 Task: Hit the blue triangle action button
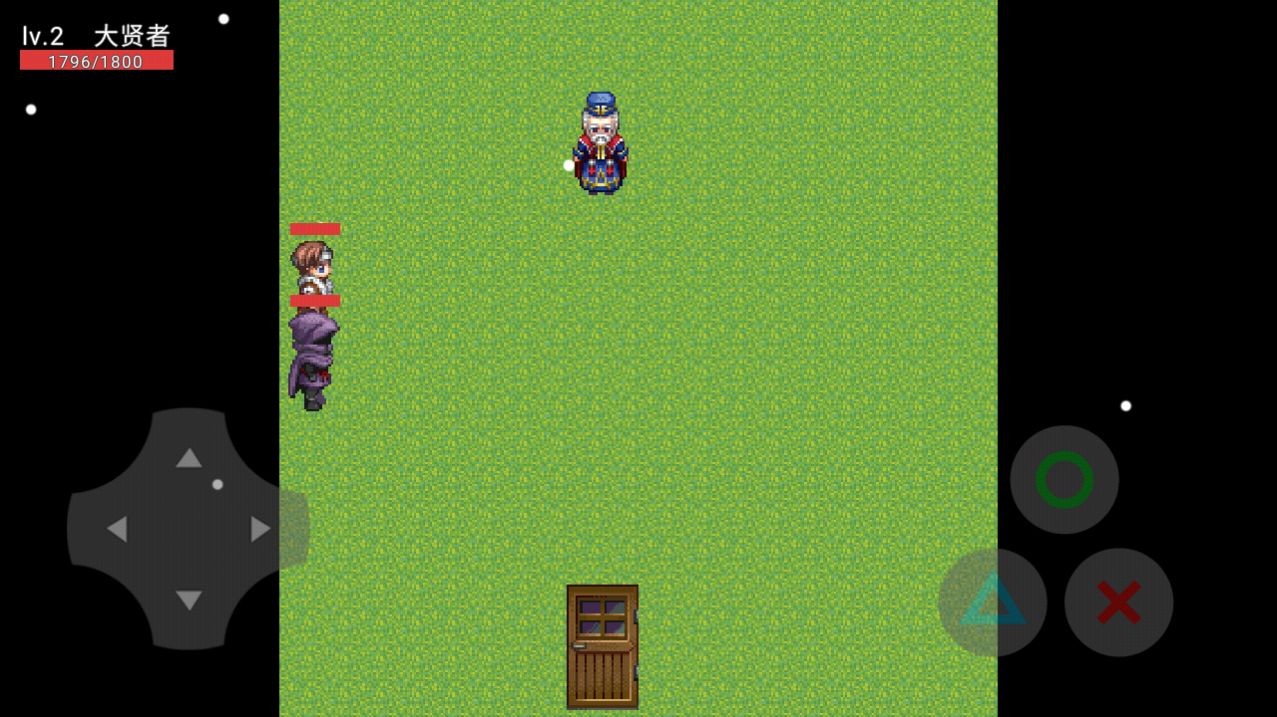(x=993, y=603)
